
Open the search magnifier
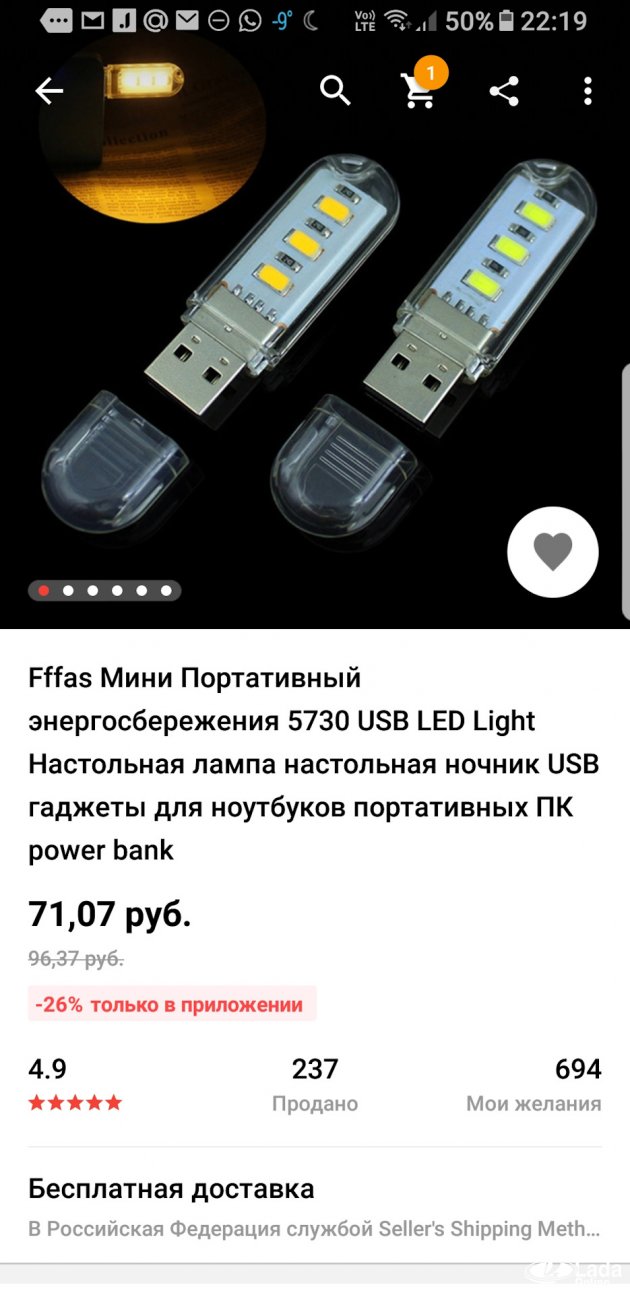335,91
